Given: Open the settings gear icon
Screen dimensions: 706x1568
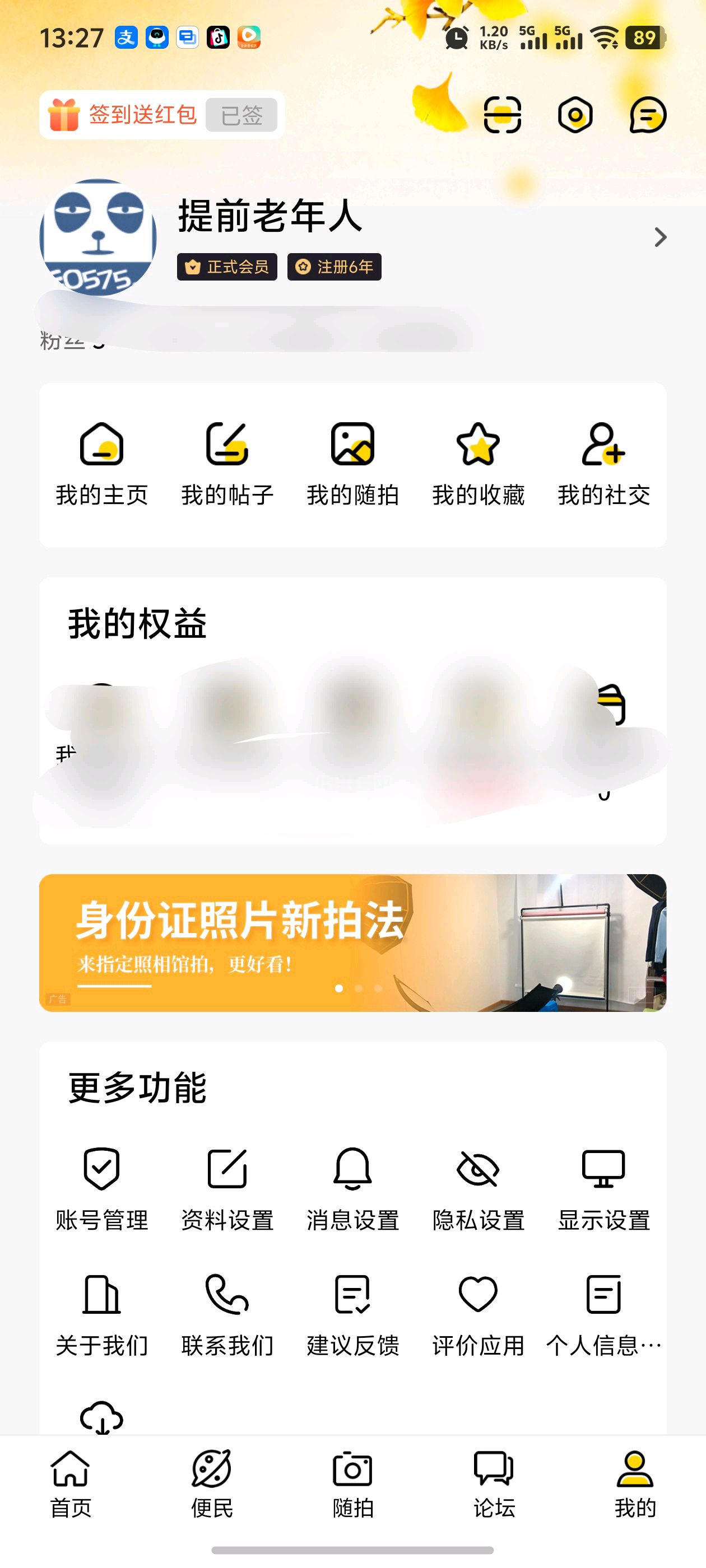Looking at the screenshot, I should [x=575, y=114].
